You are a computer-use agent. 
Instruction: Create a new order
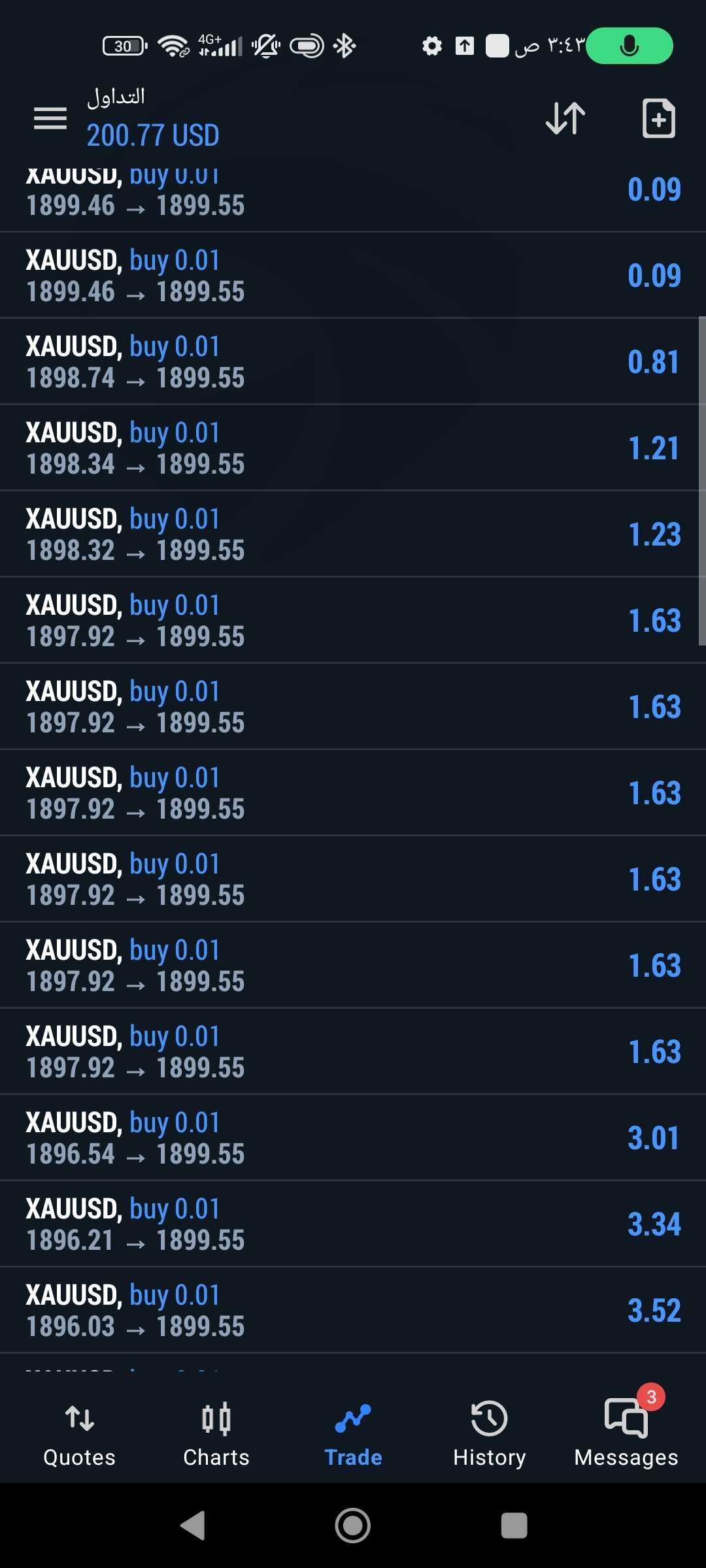[x=658, y=118]
